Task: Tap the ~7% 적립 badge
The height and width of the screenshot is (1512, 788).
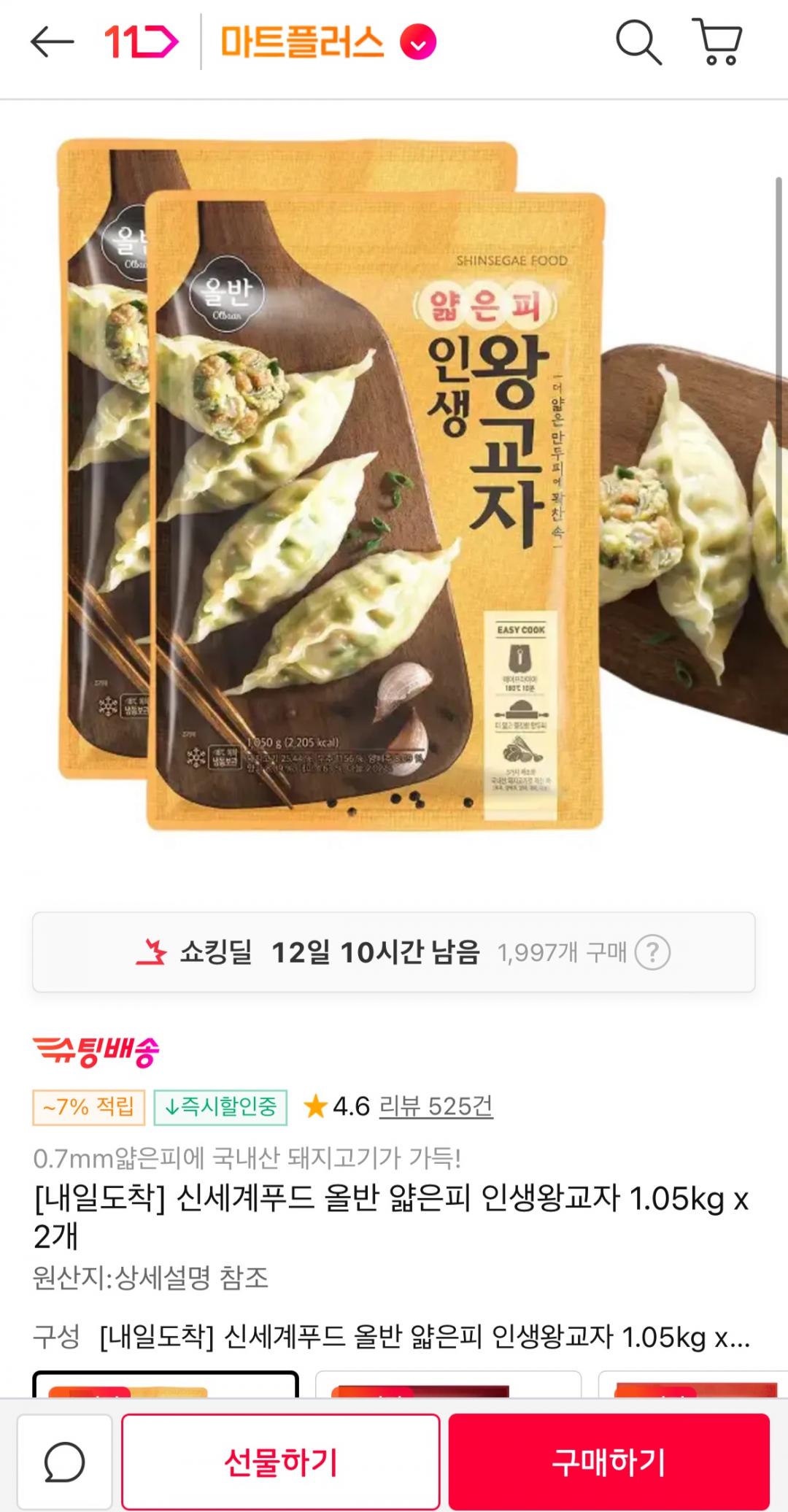Action: (x=88, y=1107)
